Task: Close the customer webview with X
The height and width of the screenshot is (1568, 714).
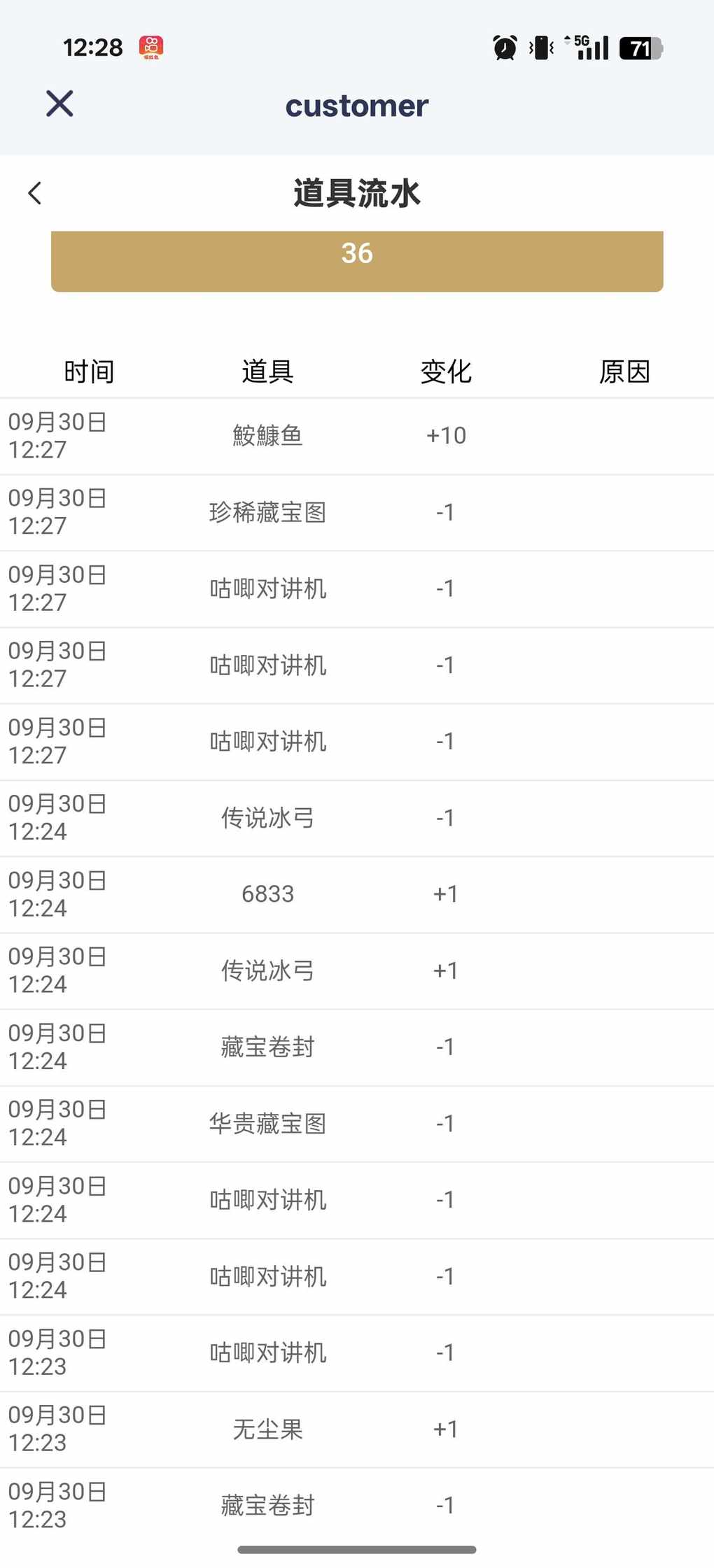Action: (x=59, y=104)
